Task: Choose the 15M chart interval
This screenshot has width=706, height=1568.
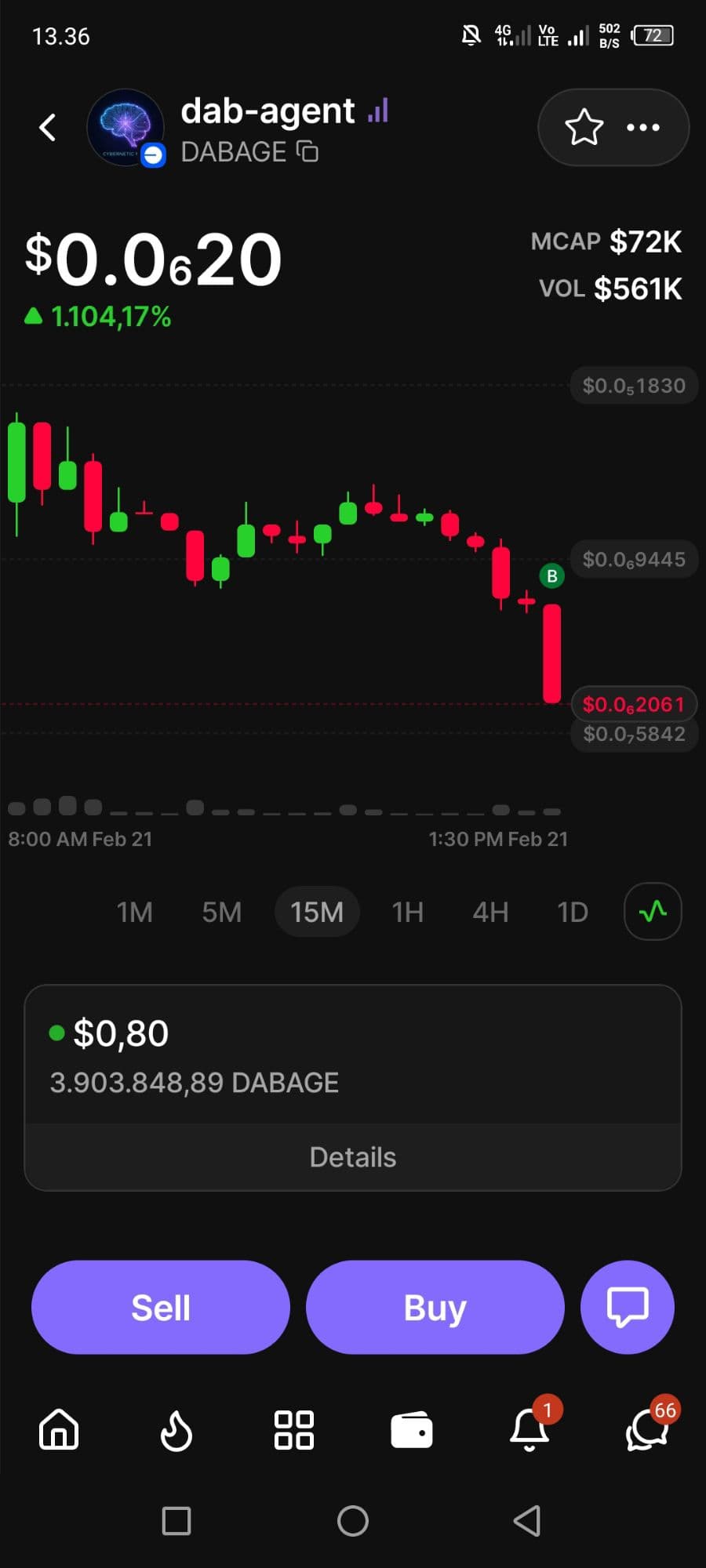Action: pyautogui.click(x=317, y=912)
